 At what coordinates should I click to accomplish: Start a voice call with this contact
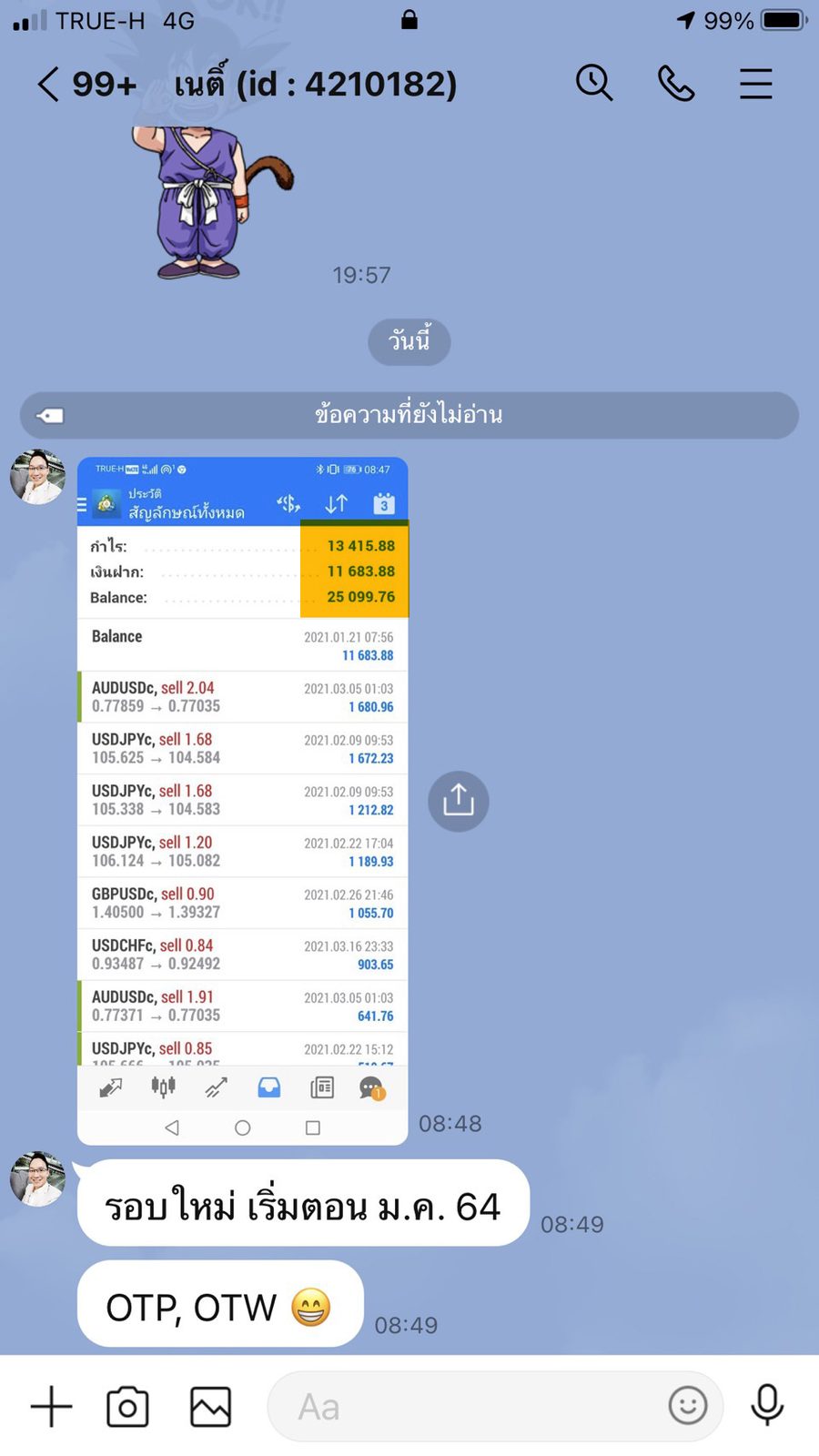pos(675,84)
